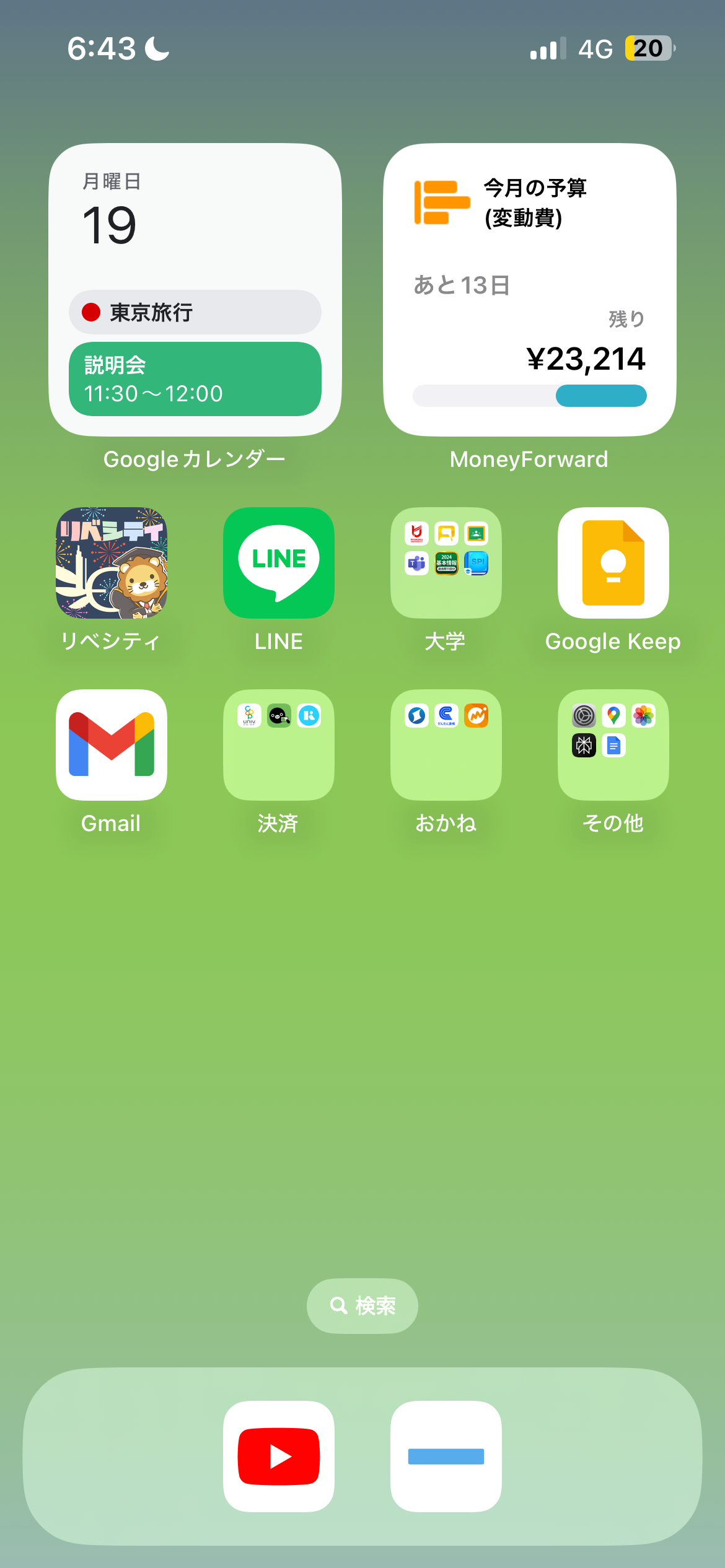Select the 東京旅行 event in the calendar widget
This screenshot has height=1568, width=725.
click(x=195, y=312)
